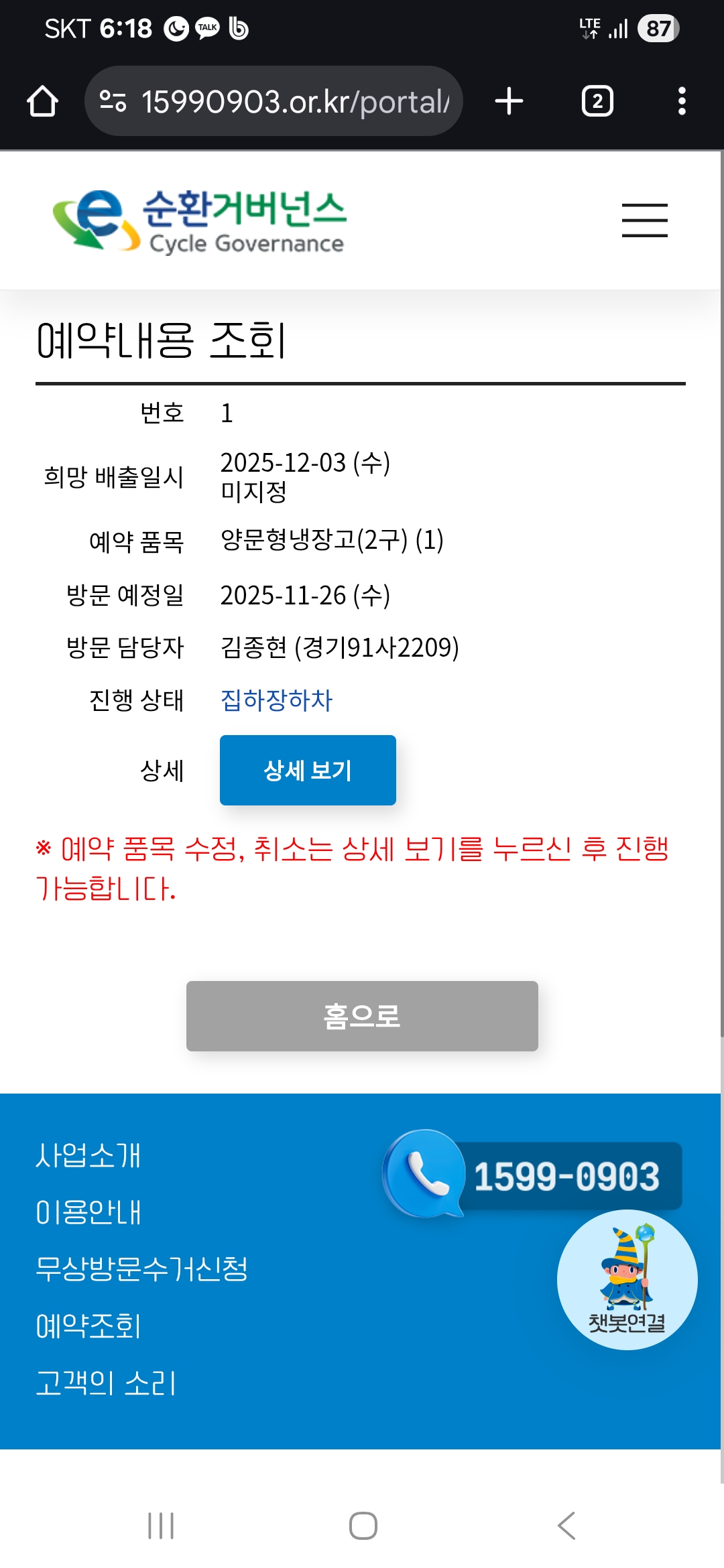Open a new browser tab

point(509,101)
